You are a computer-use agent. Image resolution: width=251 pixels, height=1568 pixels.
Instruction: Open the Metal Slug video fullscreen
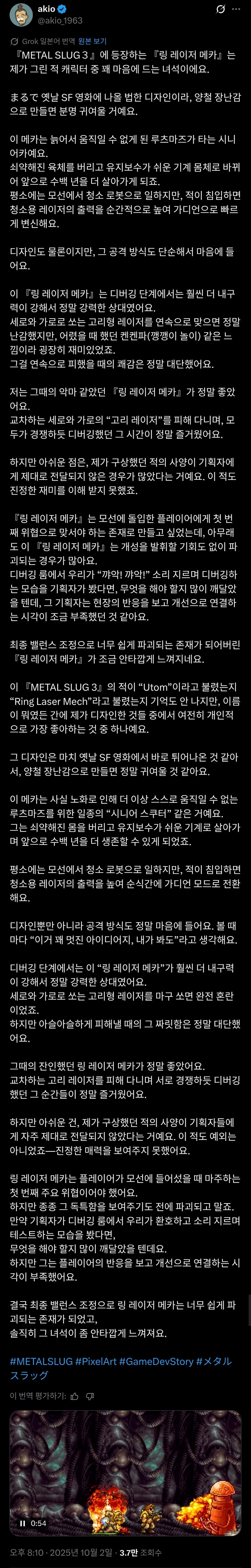point(125,1473)
